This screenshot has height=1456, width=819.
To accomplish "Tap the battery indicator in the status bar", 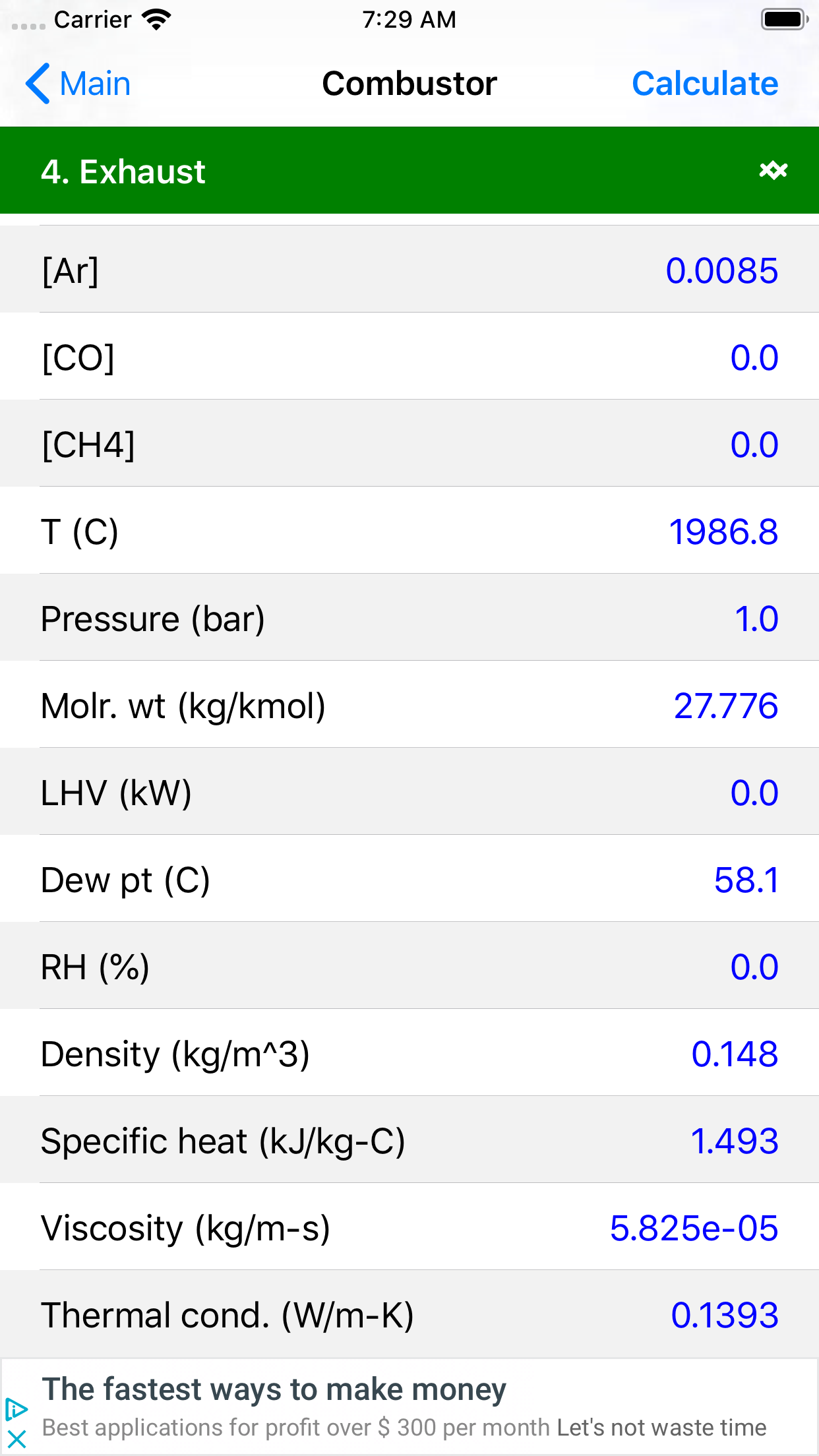I will point(783,19).
